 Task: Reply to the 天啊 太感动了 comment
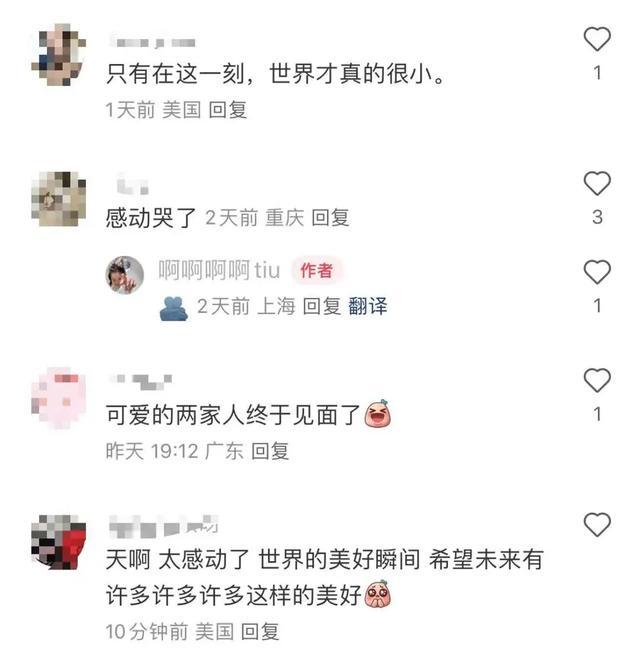pos(259,631)
